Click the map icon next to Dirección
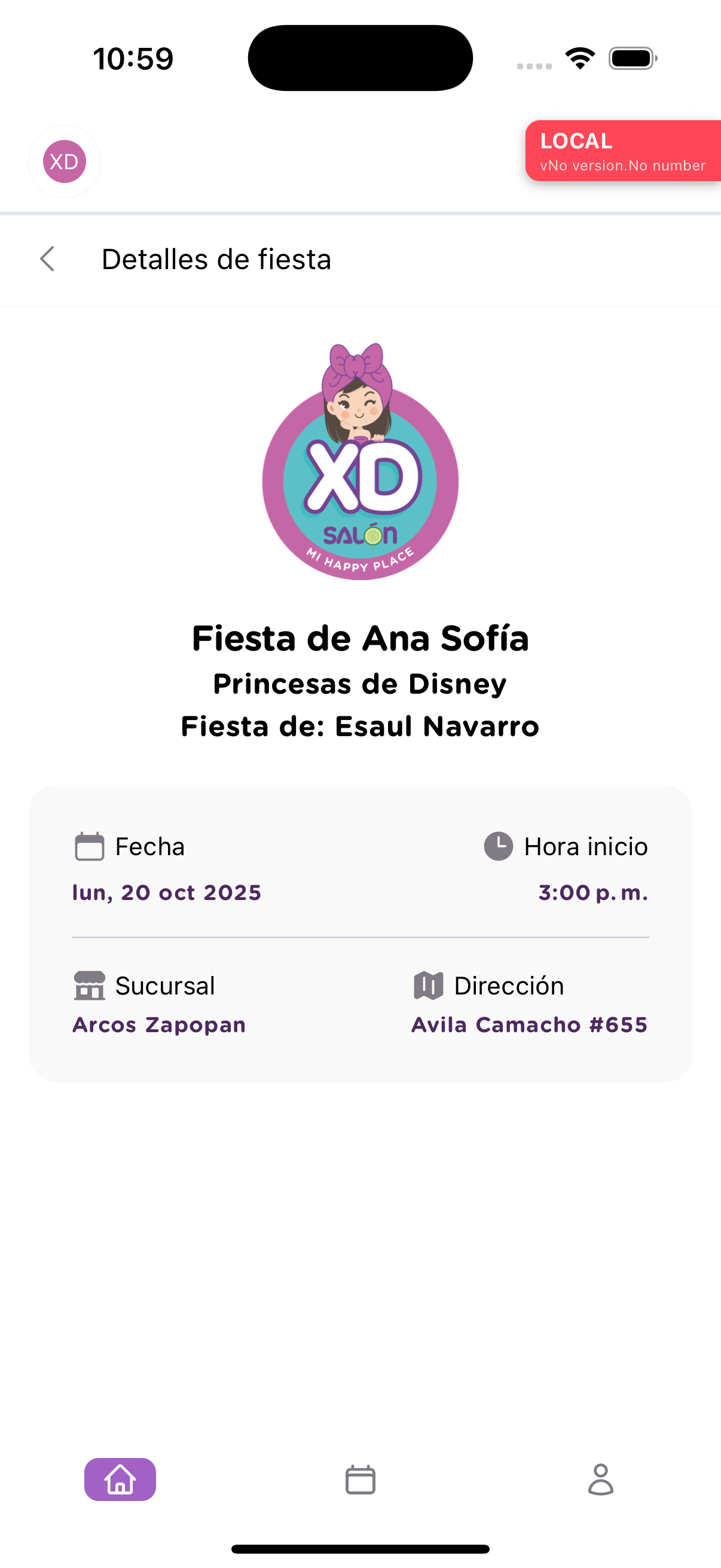Screen dimensions: 721x1568 coord(429,985)
